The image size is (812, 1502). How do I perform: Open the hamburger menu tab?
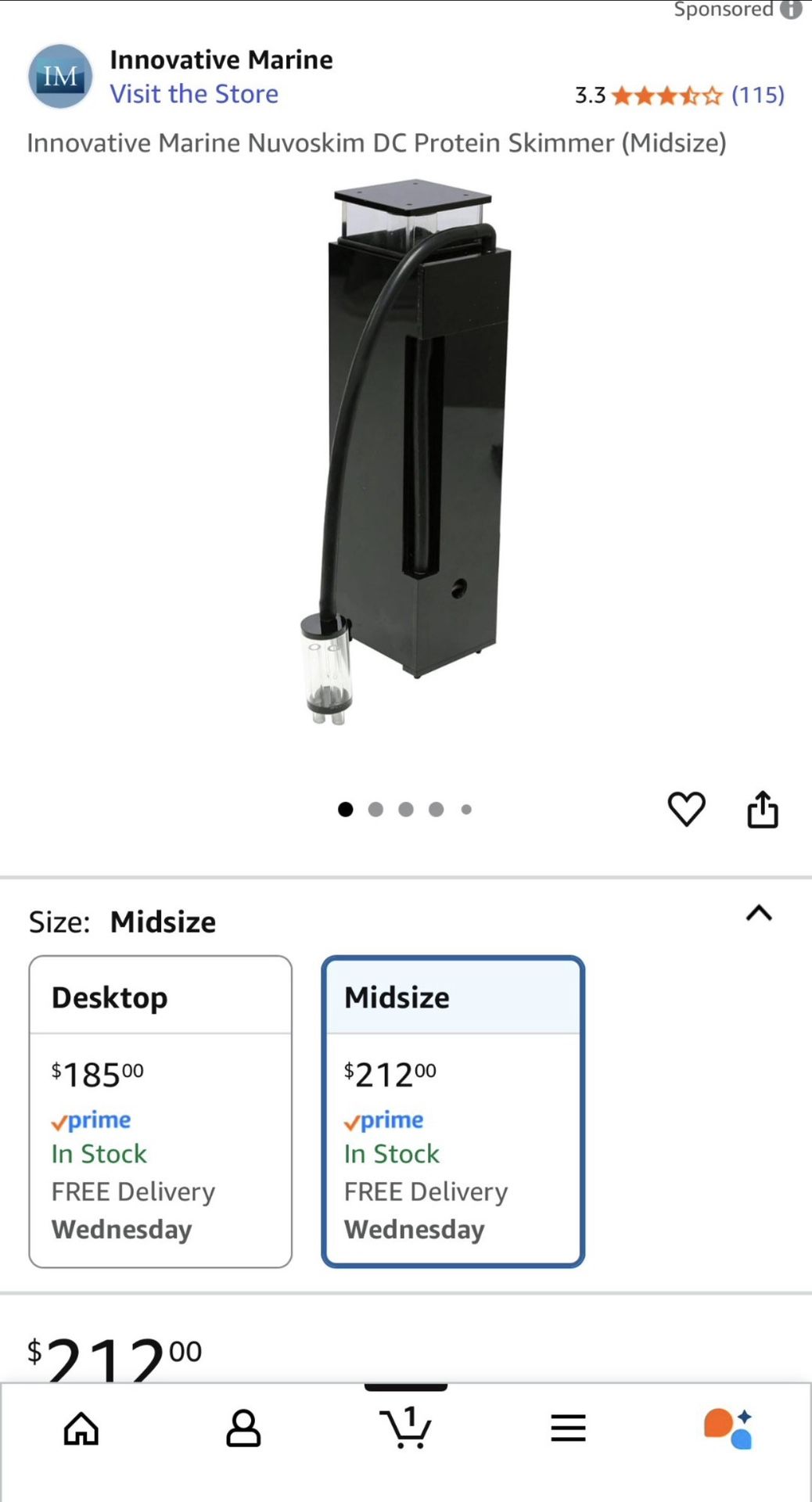click(x=568, y=1428)
